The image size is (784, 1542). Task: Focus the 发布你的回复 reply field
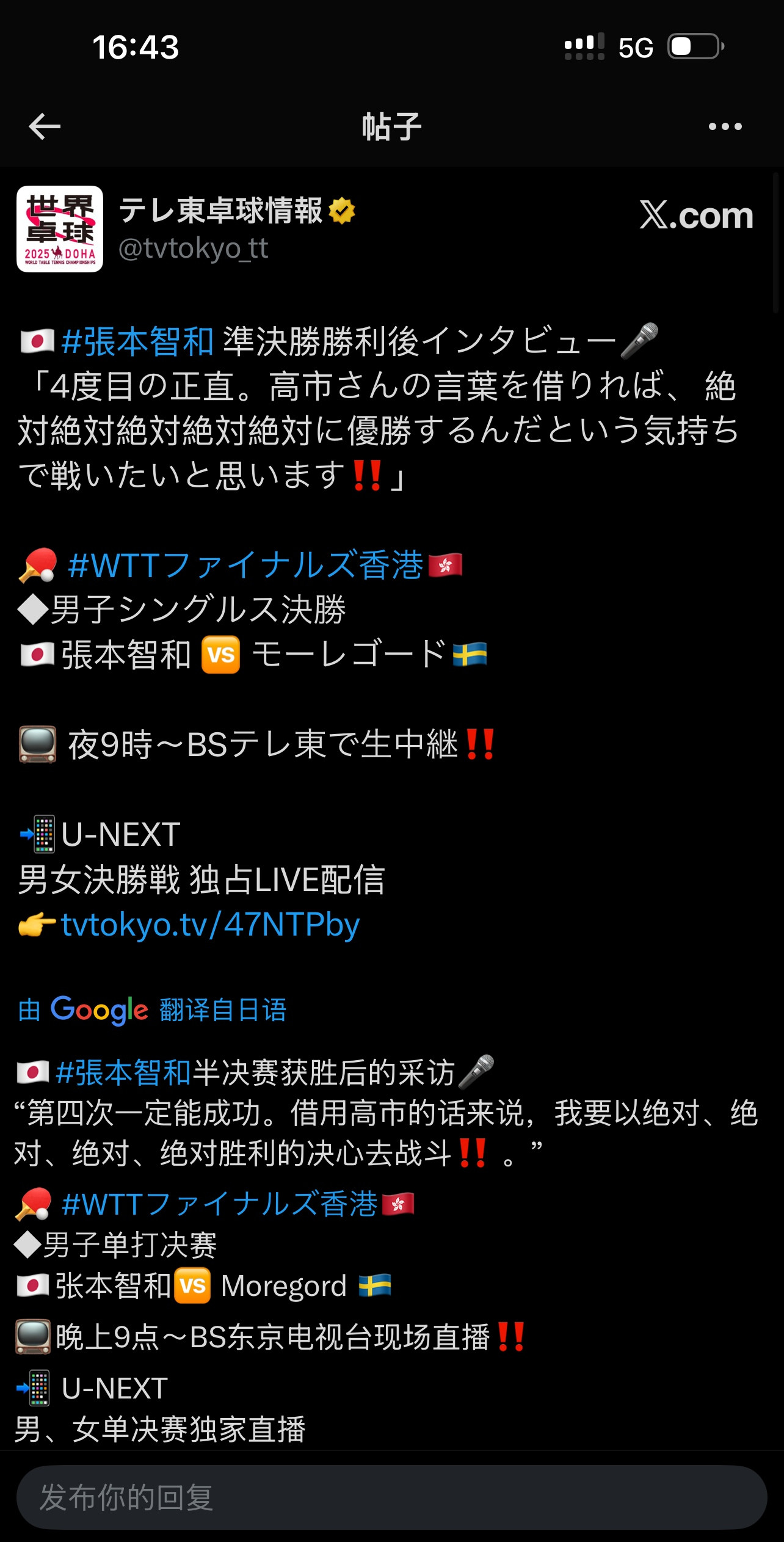click(x=391, y=1497)
